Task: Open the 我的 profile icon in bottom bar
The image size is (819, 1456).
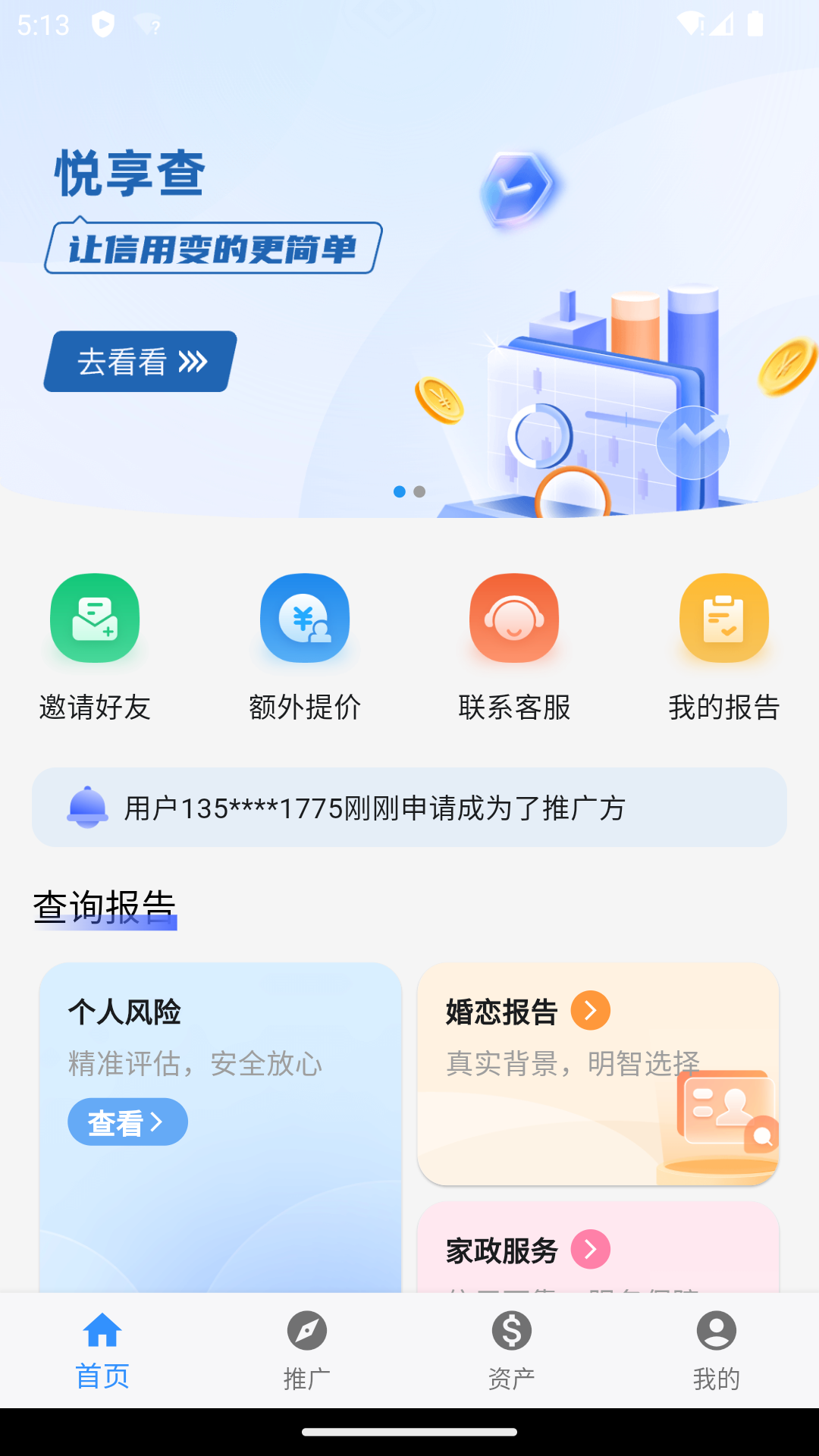Action: [716, 1330]
